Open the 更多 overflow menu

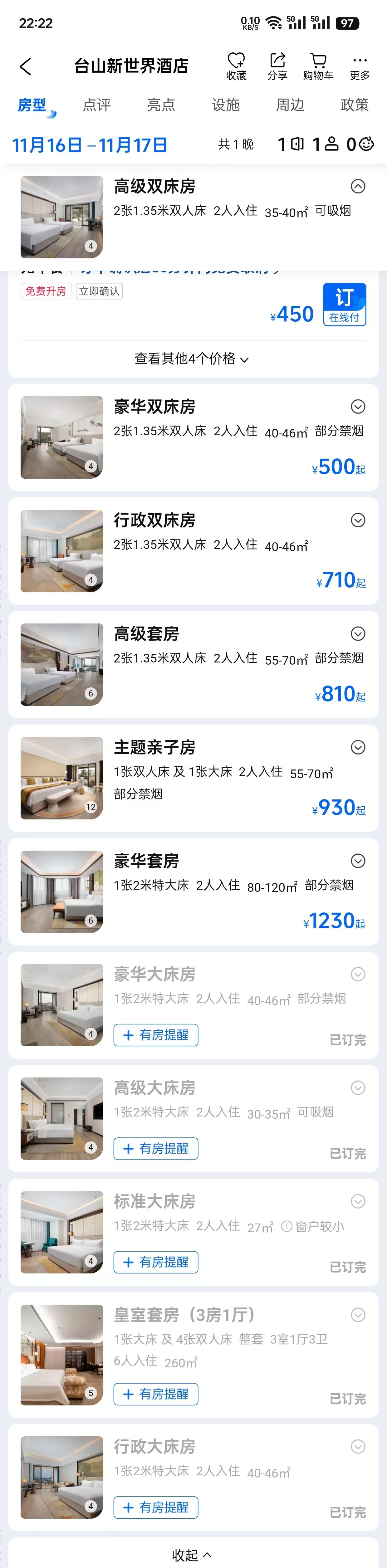360,66
